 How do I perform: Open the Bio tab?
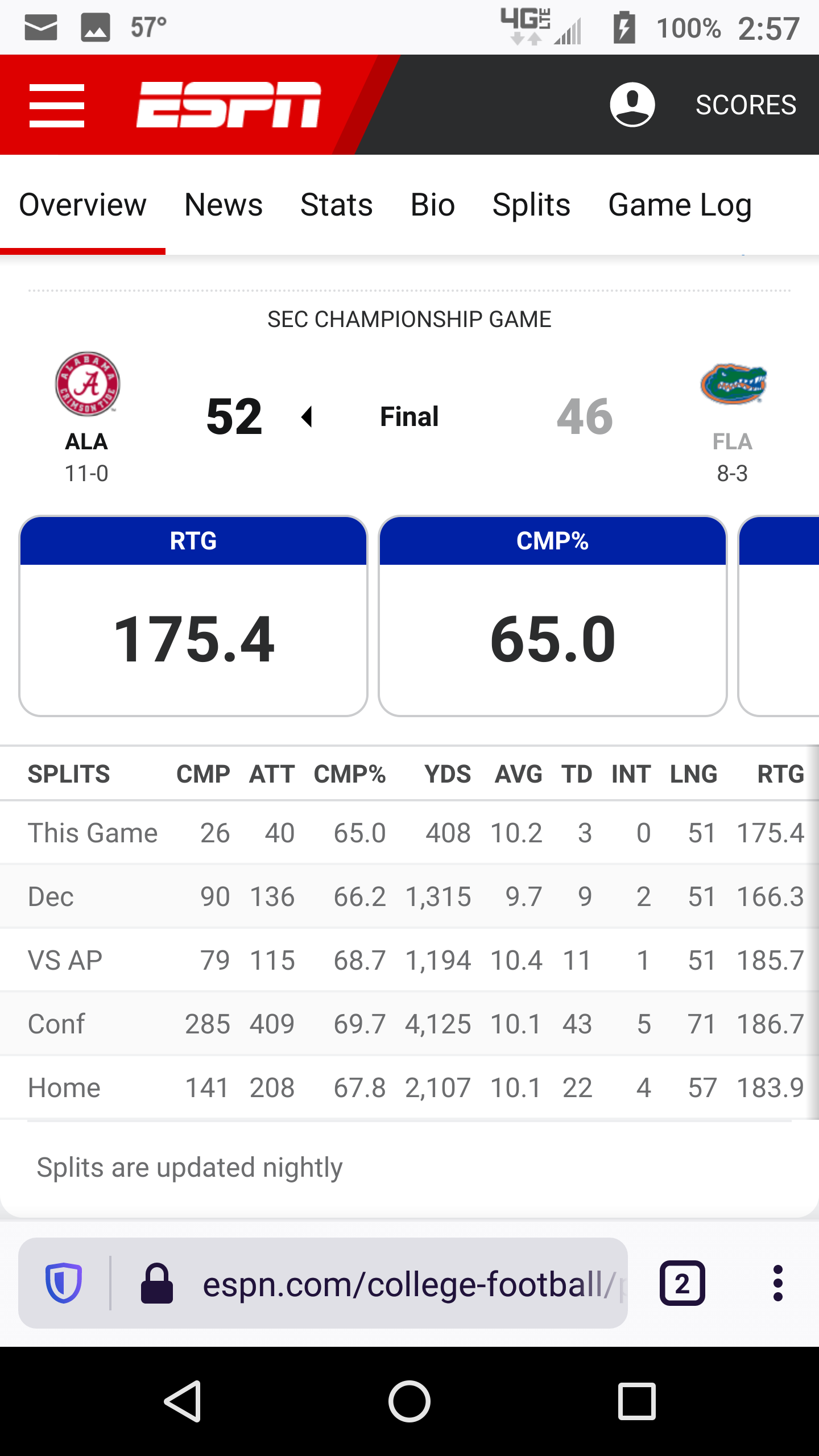click(x=433, y=205)
